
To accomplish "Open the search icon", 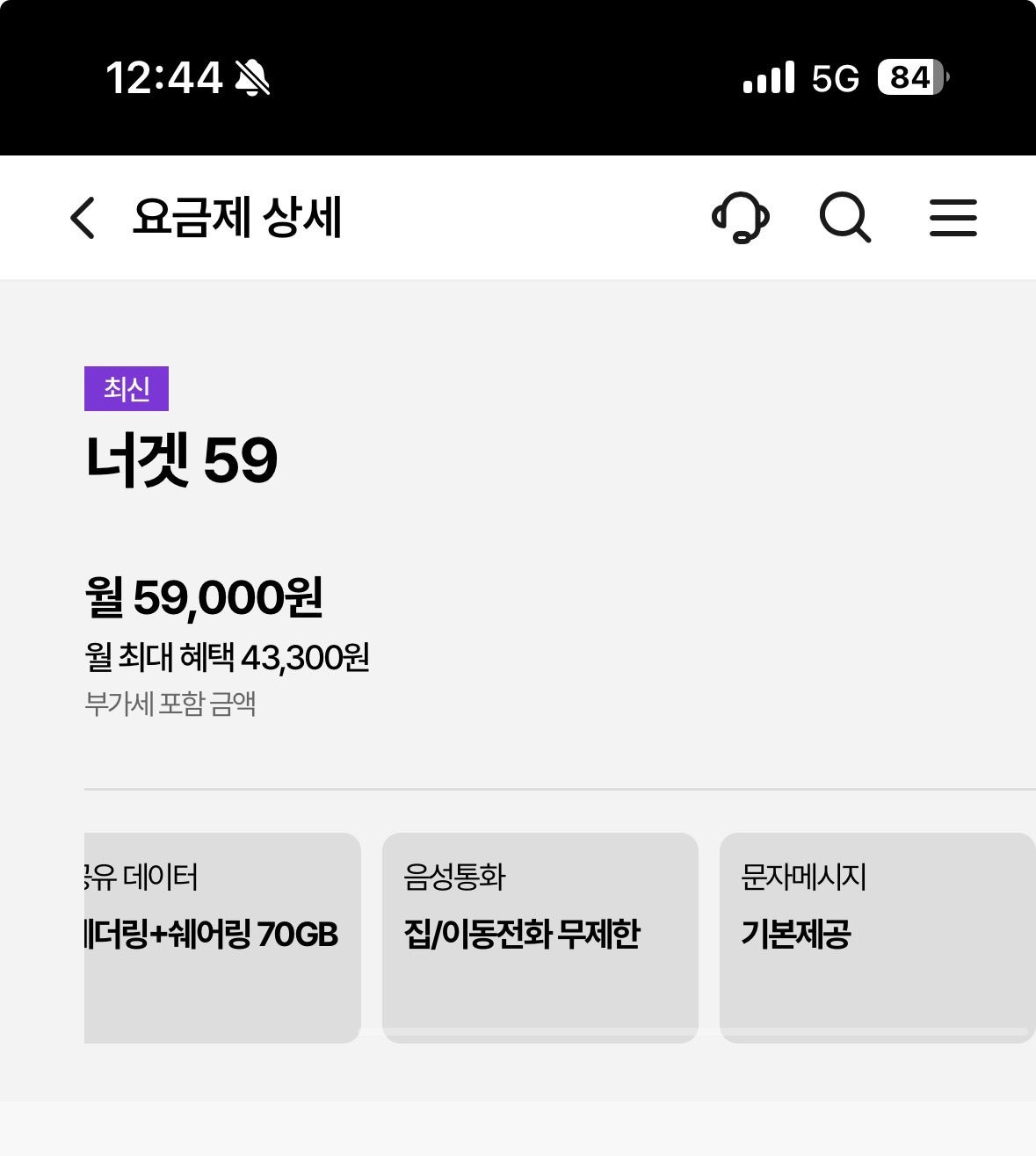I will coord(845,218).
